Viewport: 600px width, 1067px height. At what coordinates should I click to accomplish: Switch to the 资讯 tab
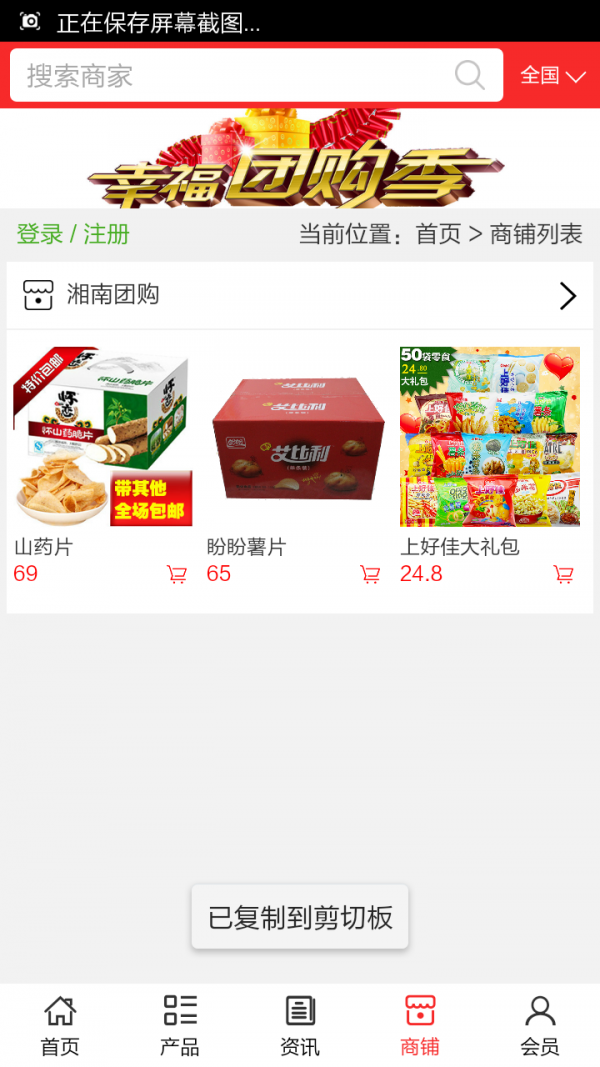pos(300,1025)
